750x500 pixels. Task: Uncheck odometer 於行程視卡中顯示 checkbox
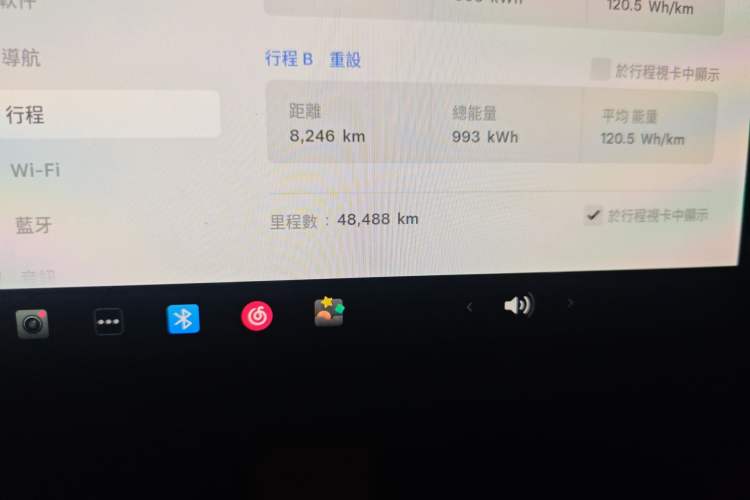tap(594, 214)
